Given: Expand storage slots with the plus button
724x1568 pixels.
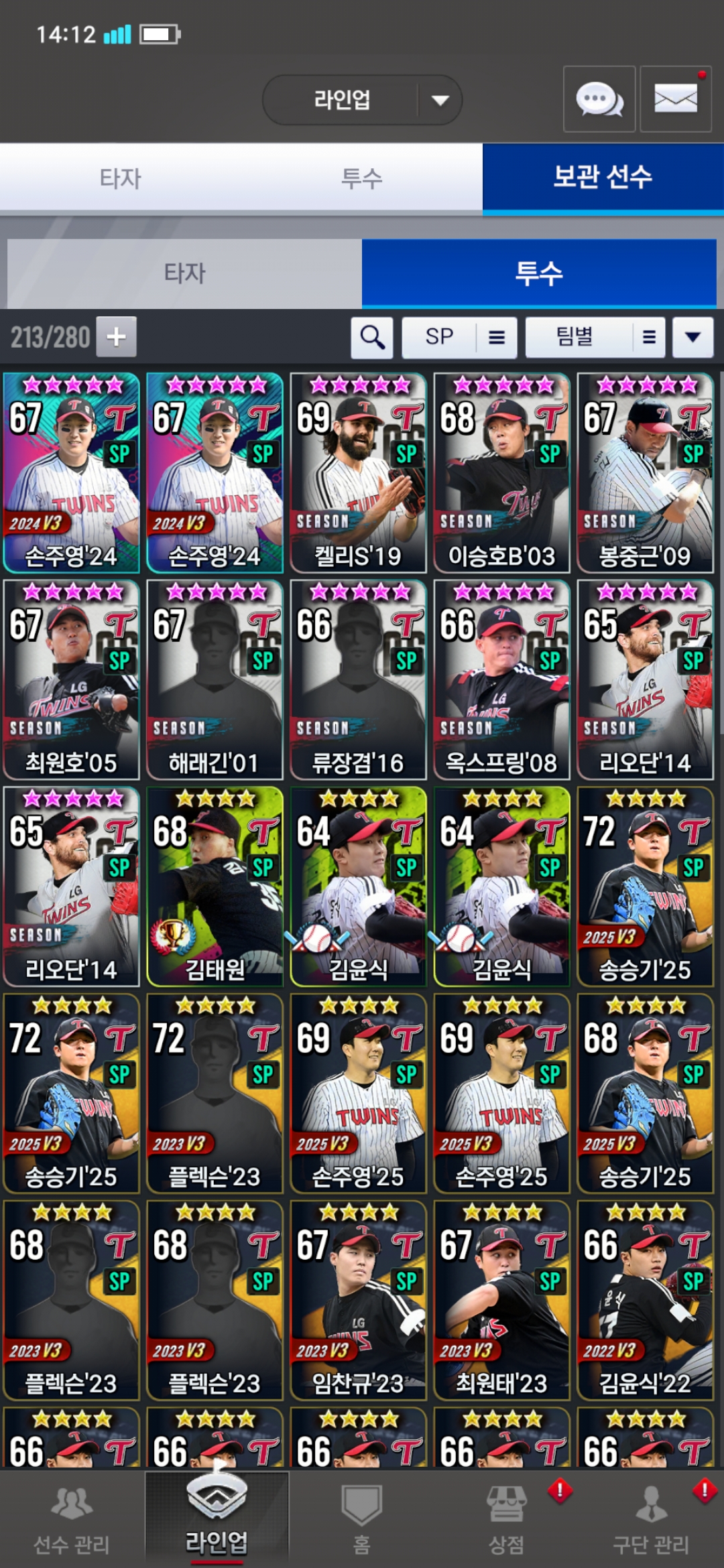Looking at the screenshot, I should tap(117, 336).
